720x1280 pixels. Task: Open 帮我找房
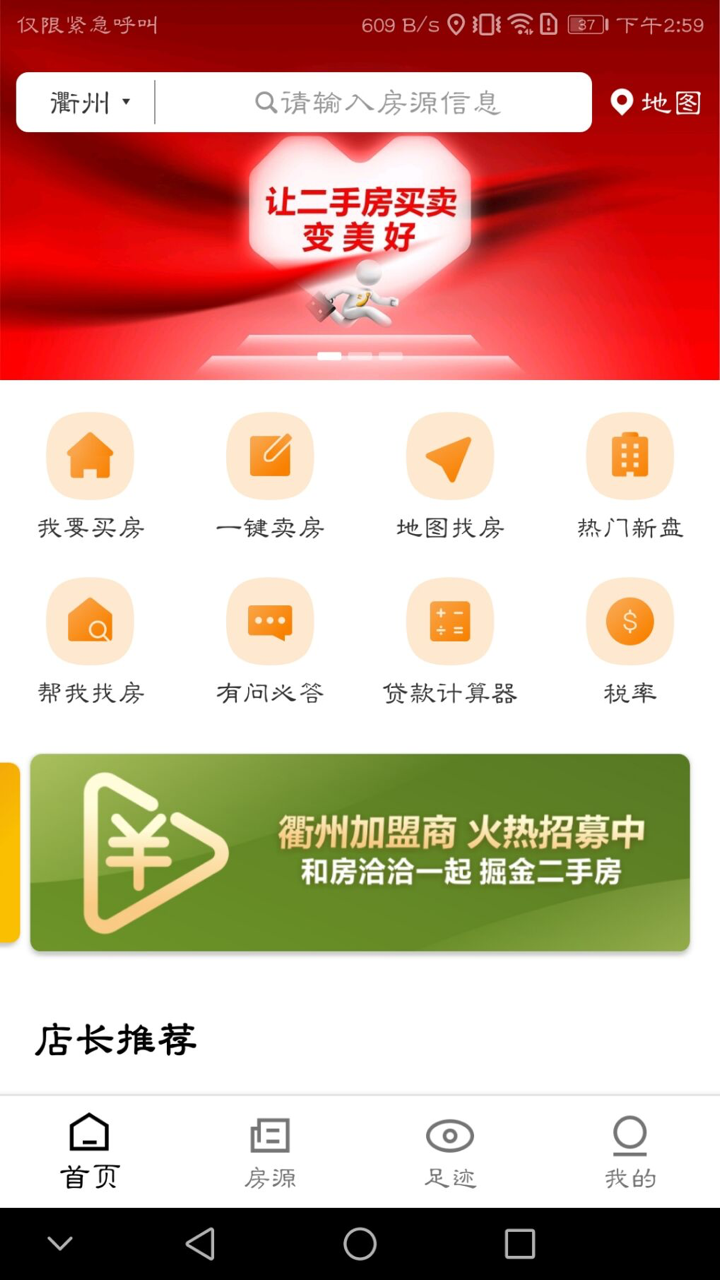coord(90,639)
